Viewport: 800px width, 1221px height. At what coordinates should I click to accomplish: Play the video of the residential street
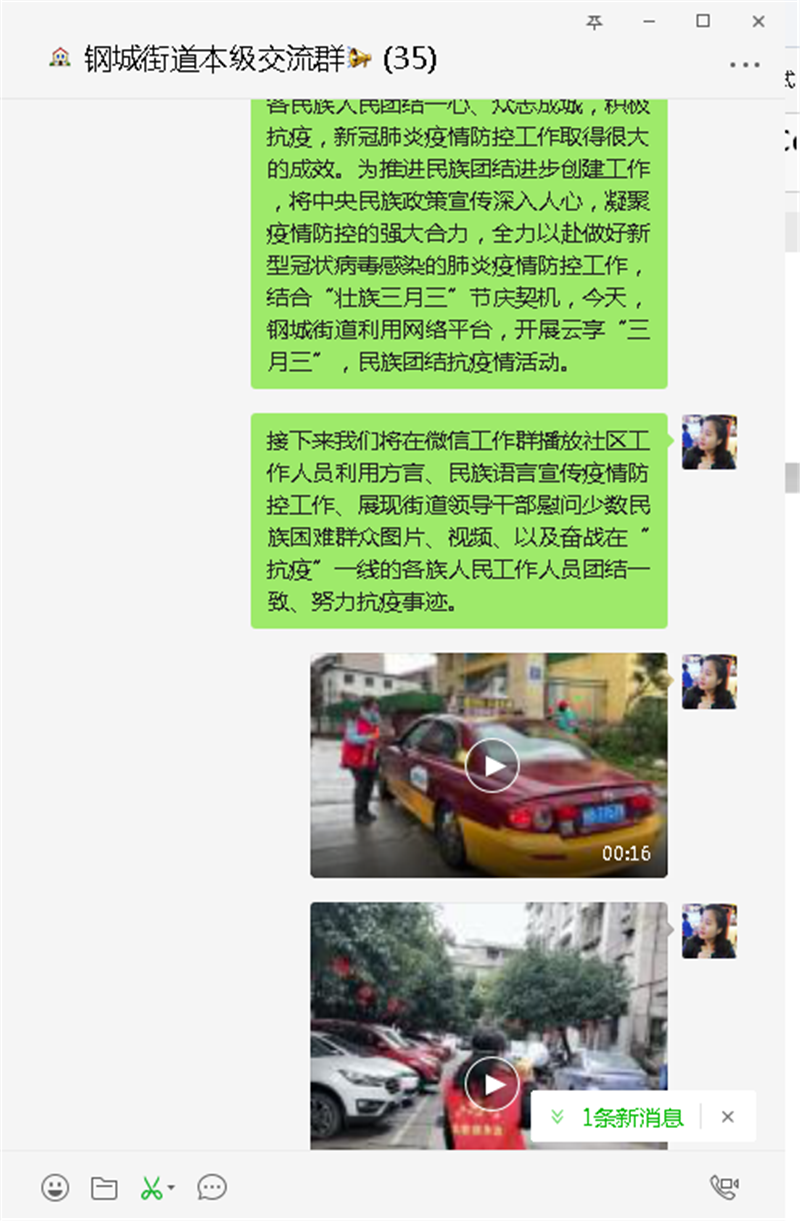[491, 1084]
